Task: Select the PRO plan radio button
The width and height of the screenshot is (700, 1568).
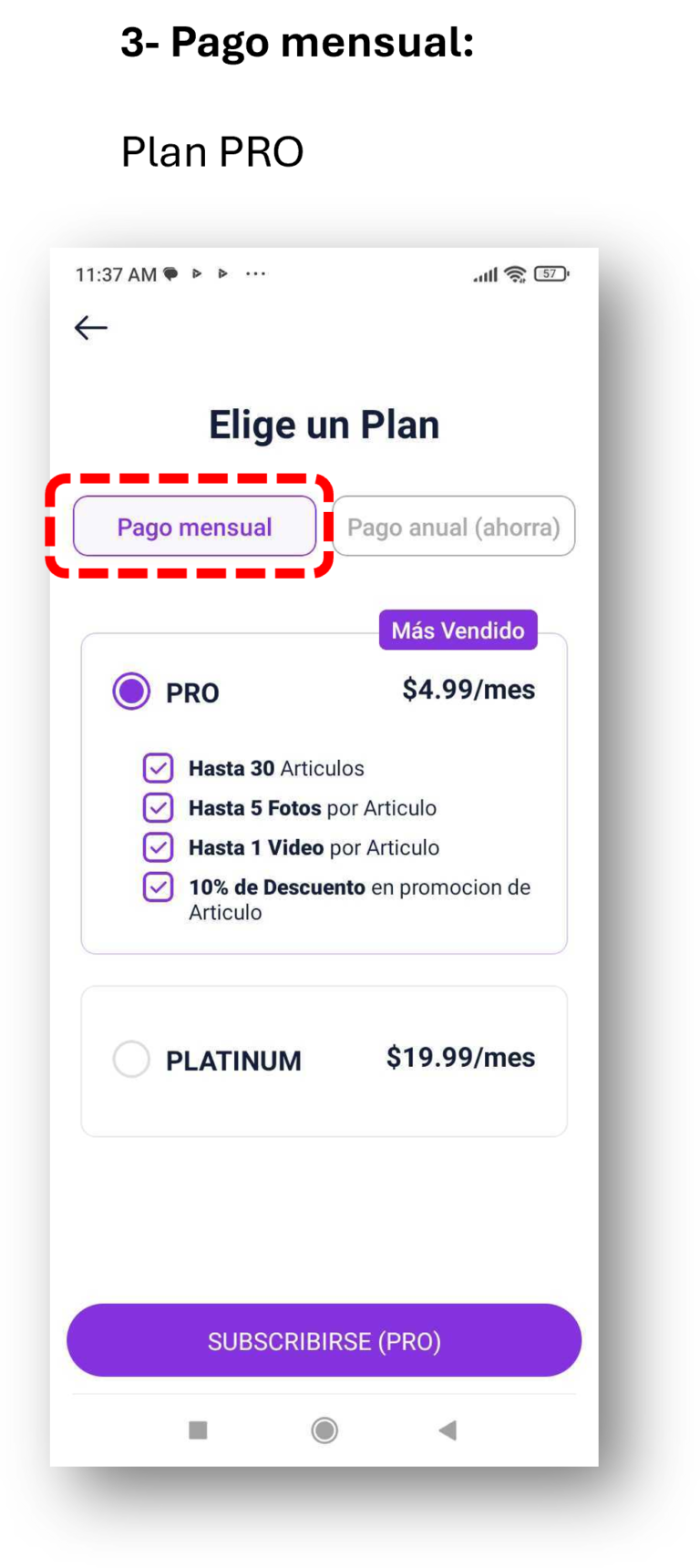Action: coord(132,692)
